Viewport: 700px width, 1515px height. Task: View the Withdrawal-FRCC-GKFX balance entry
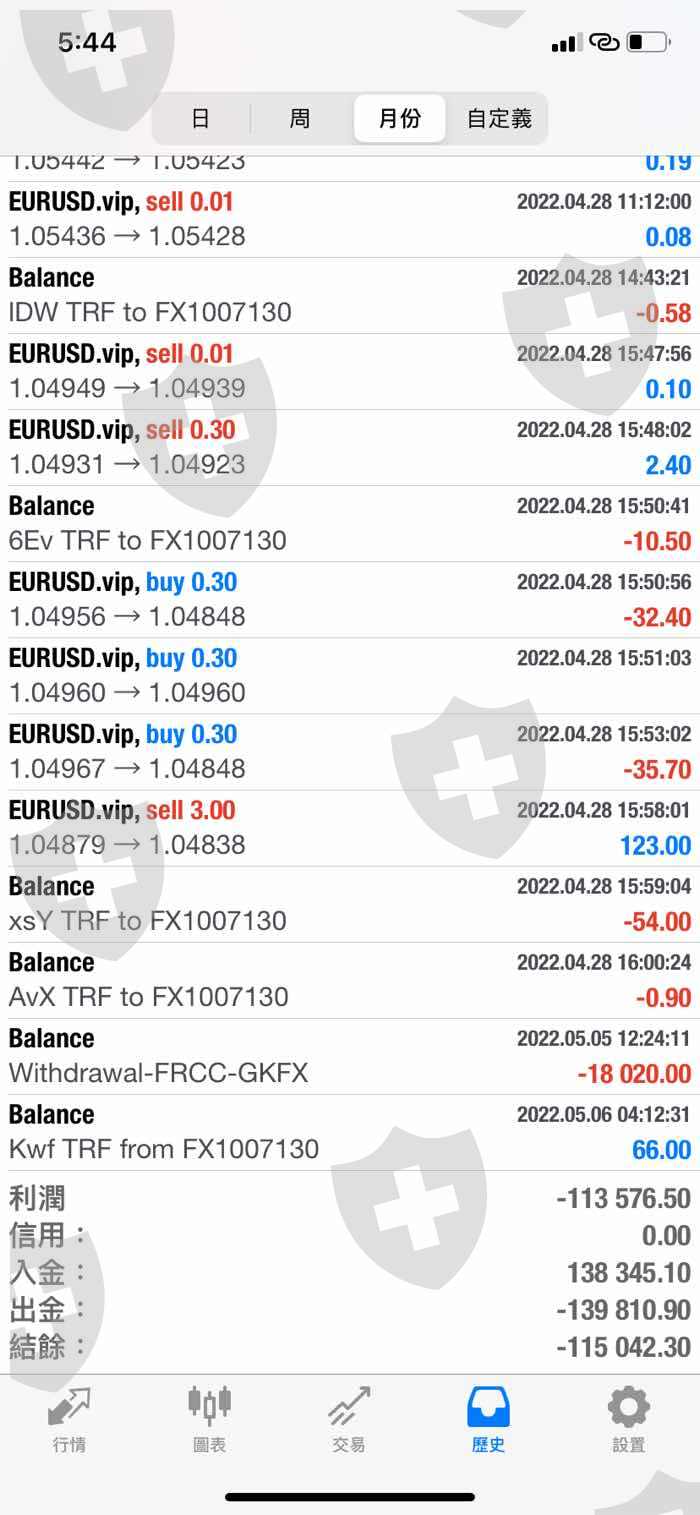(350, 1056)
